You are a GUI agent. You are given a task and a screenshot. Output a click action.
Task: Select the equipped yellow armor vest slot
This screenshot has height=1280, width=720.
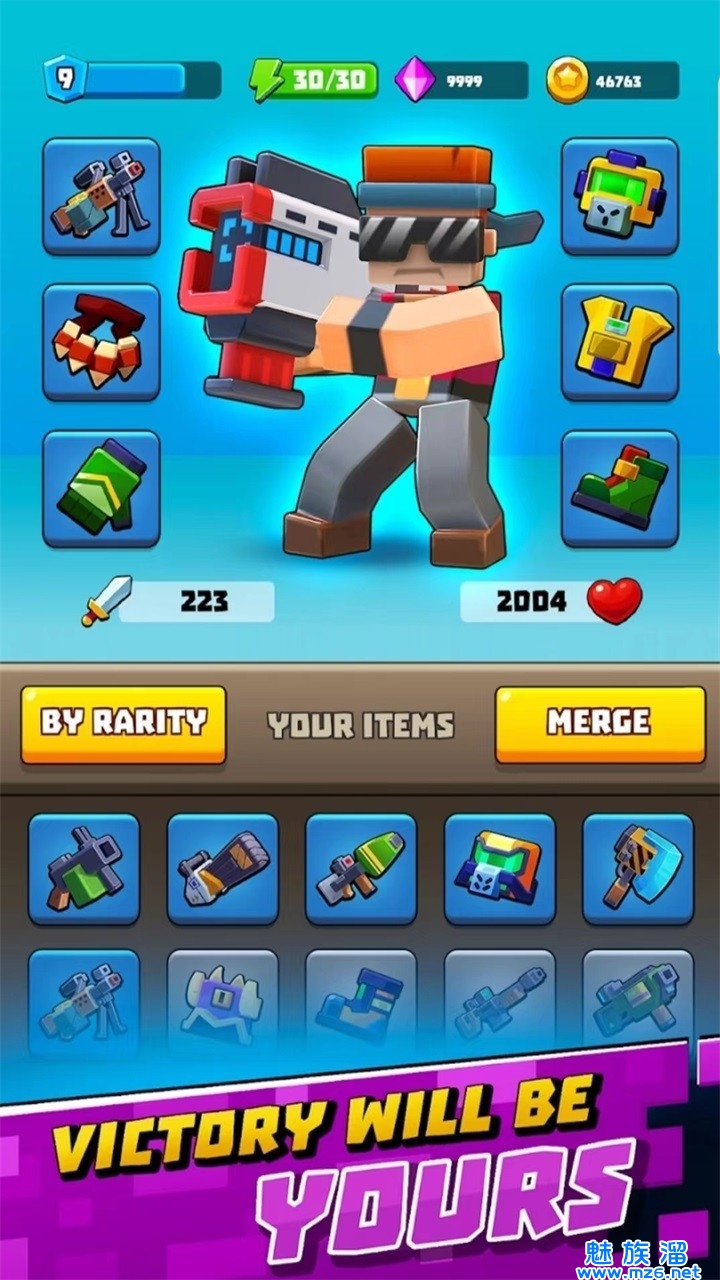619,342
